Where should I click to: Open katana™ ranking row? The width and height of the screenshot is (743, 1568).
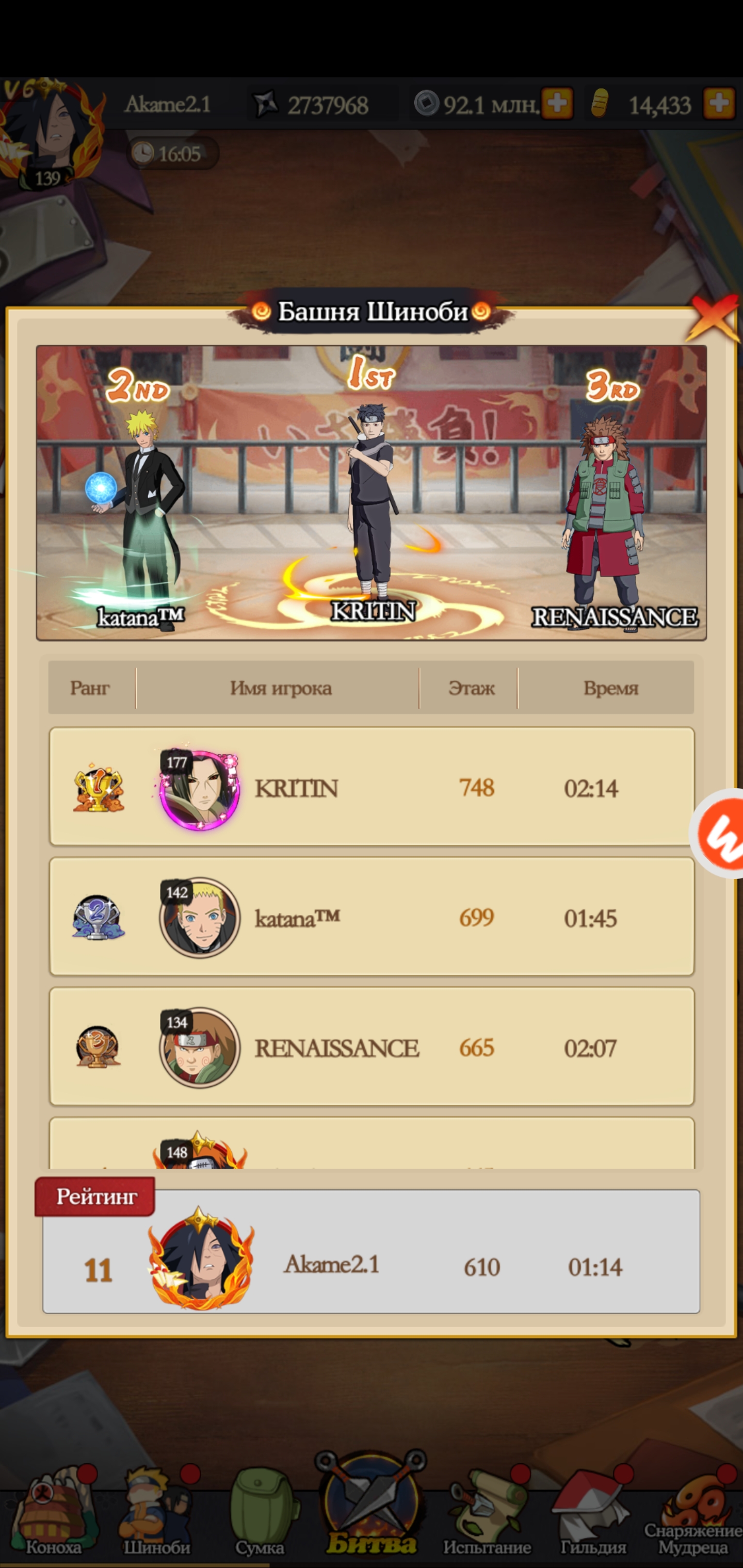click(372, 917)
